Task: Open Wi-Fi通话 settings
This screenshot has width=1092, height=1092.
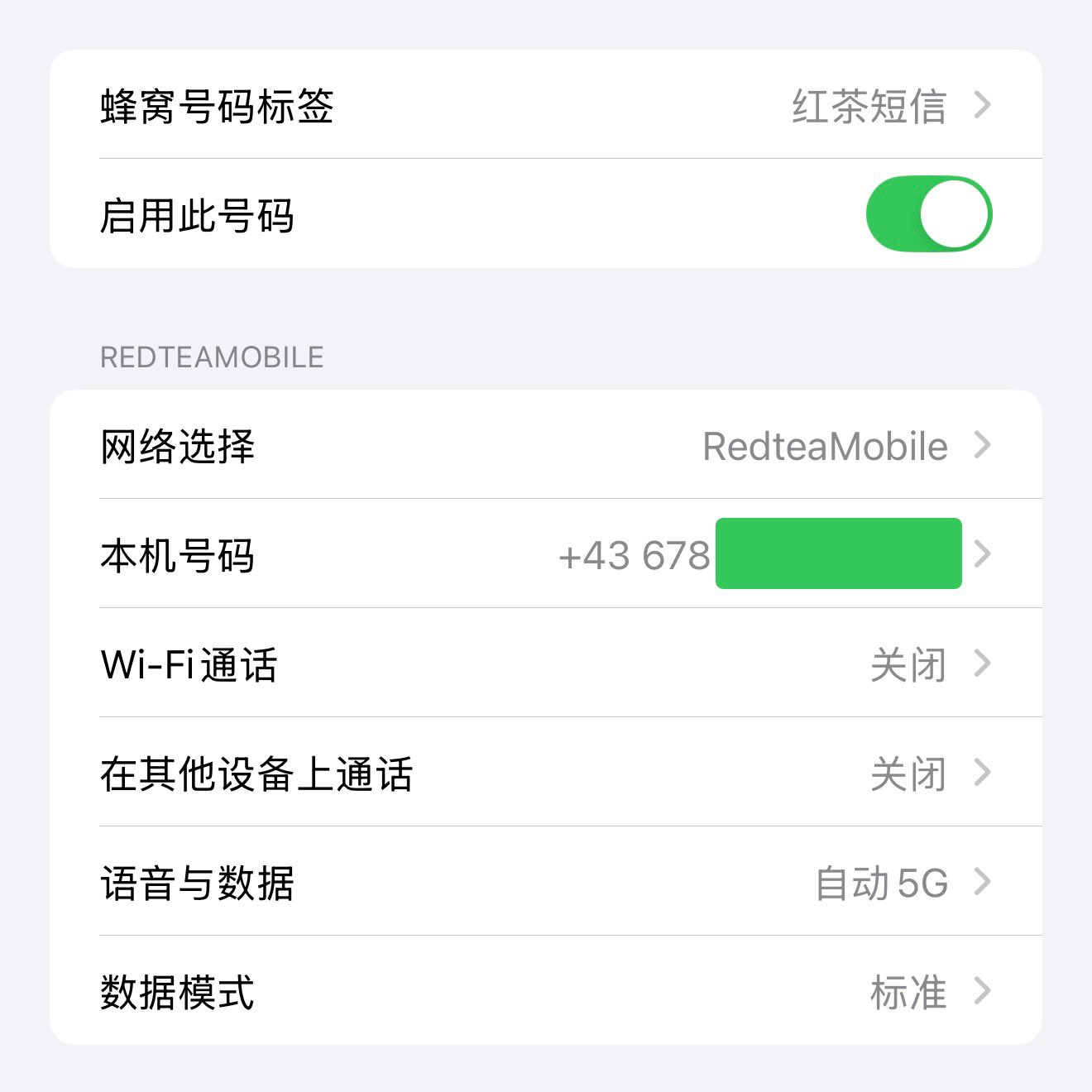Action: 546,663
